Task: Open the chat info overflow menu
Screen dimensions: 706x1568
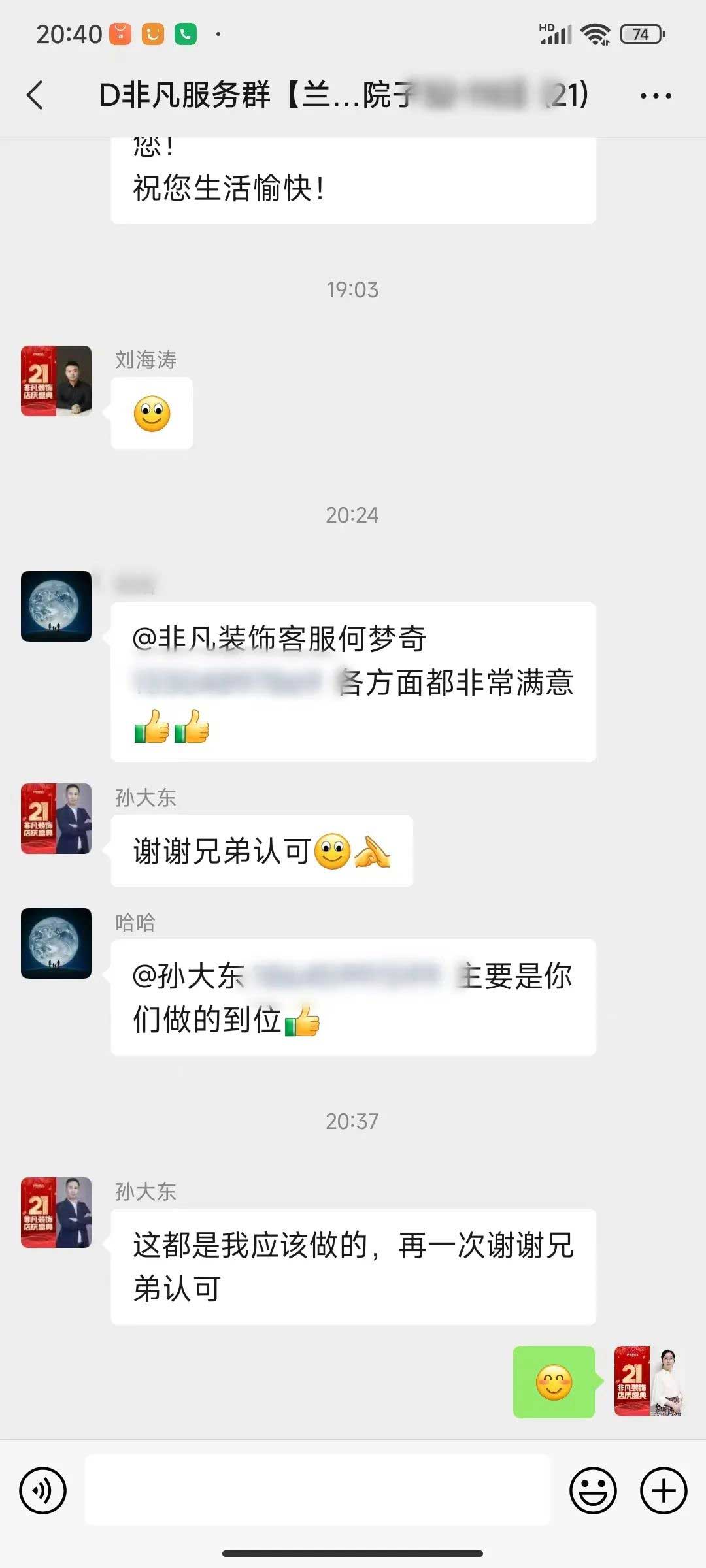Action: tap(655, 96)
